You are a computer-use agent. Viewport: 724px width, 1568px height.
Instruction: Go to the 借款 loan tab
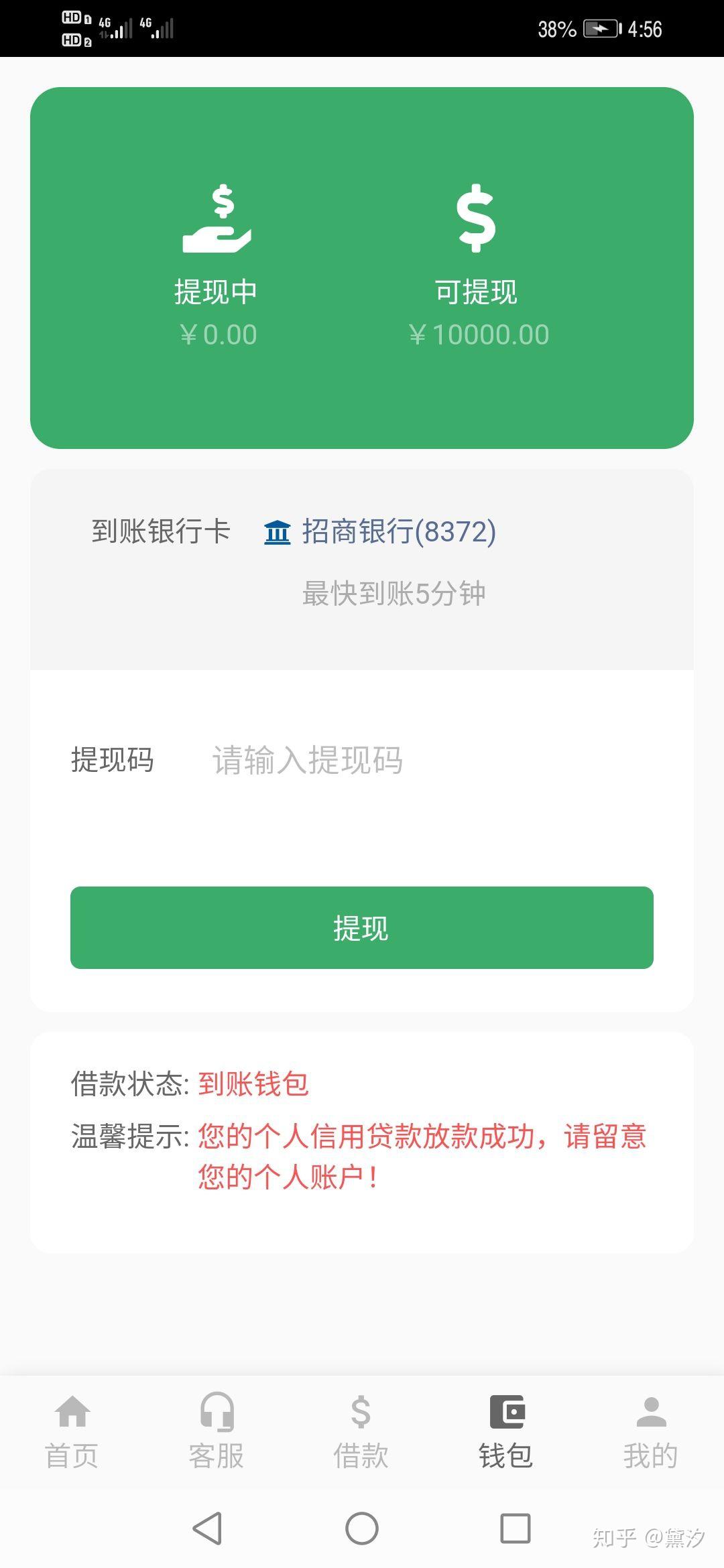click(361, 1432)
